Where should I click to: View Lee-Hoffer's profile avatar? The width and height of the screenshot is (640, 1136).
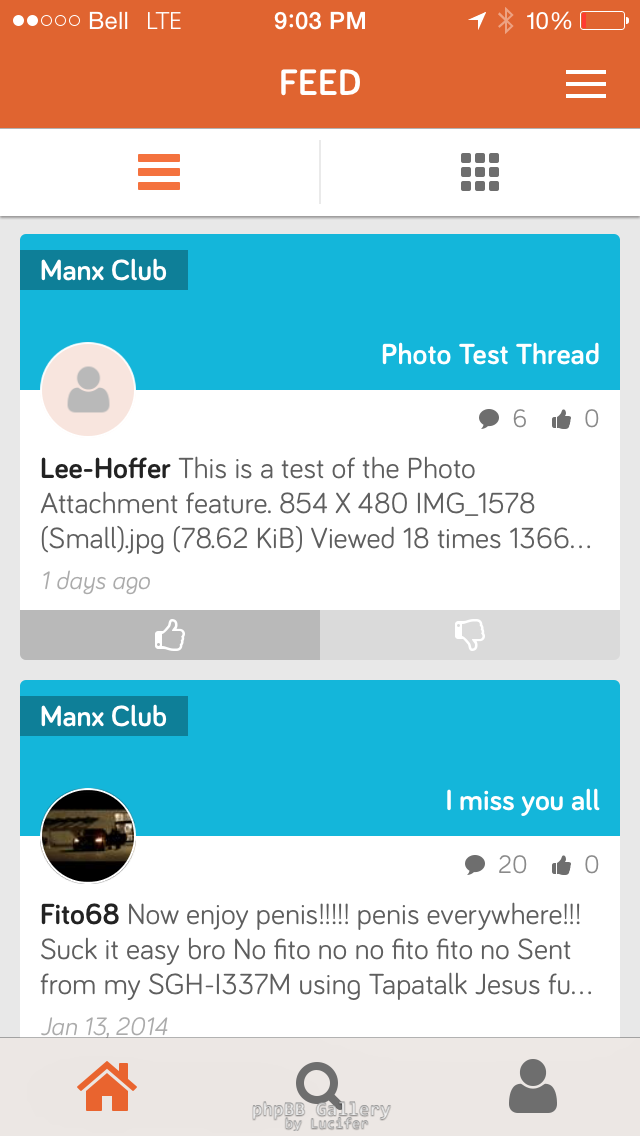point(88,390)
